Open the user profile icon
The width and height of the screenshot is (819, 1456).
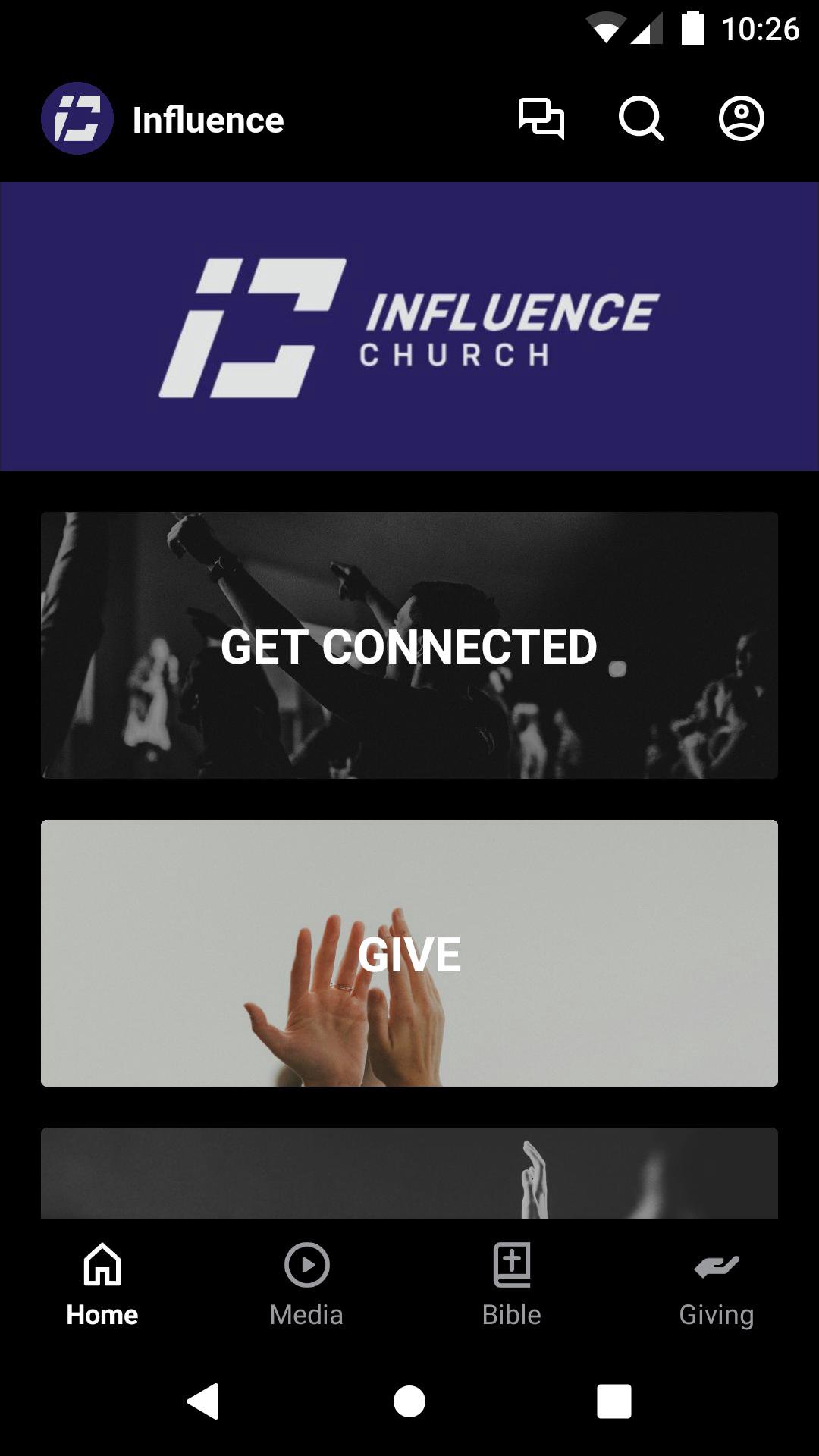[741, 119]
